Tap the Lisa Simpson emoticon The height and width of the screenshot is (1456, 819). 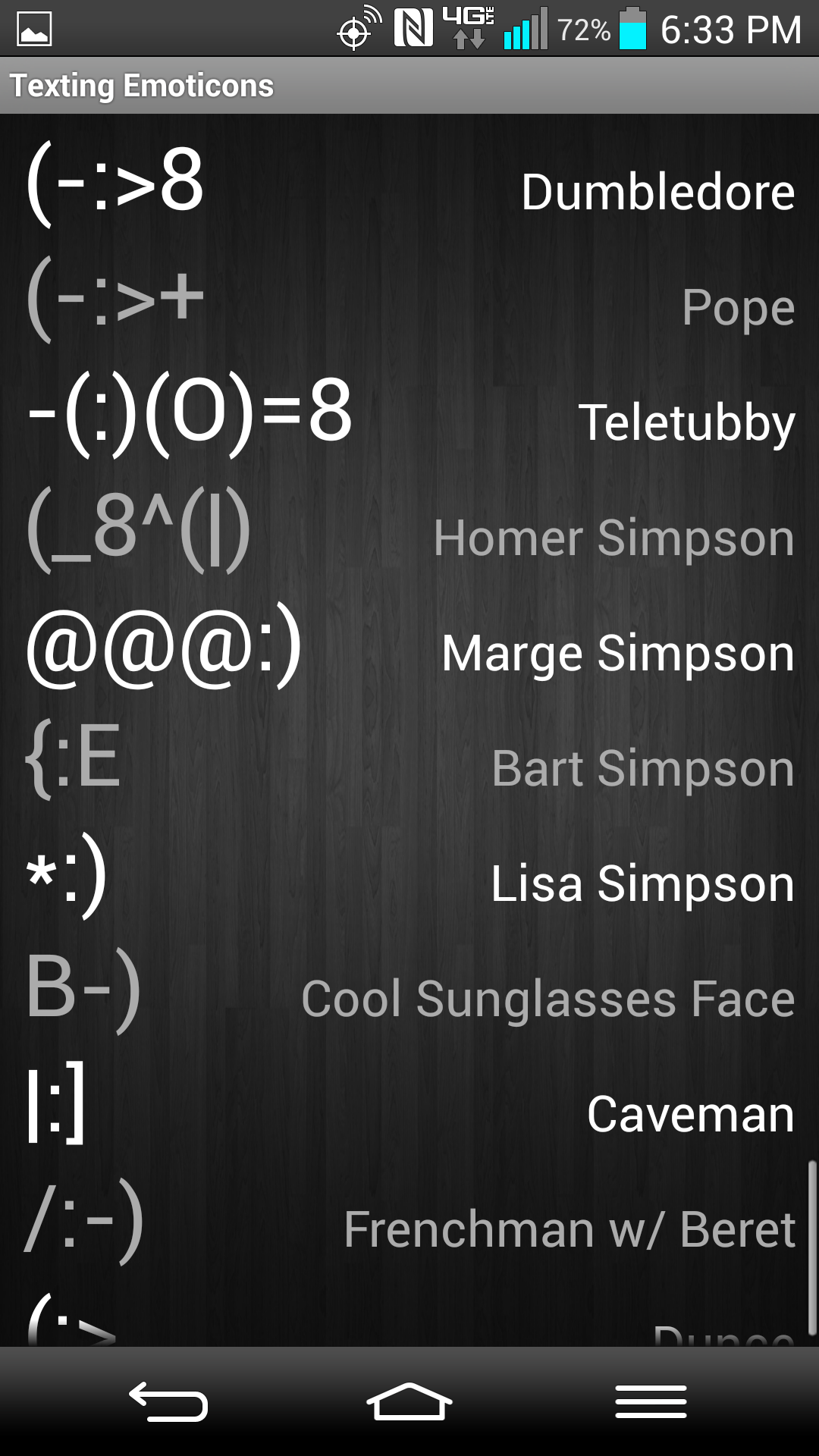pyautogui.click(x=409, y=883)
